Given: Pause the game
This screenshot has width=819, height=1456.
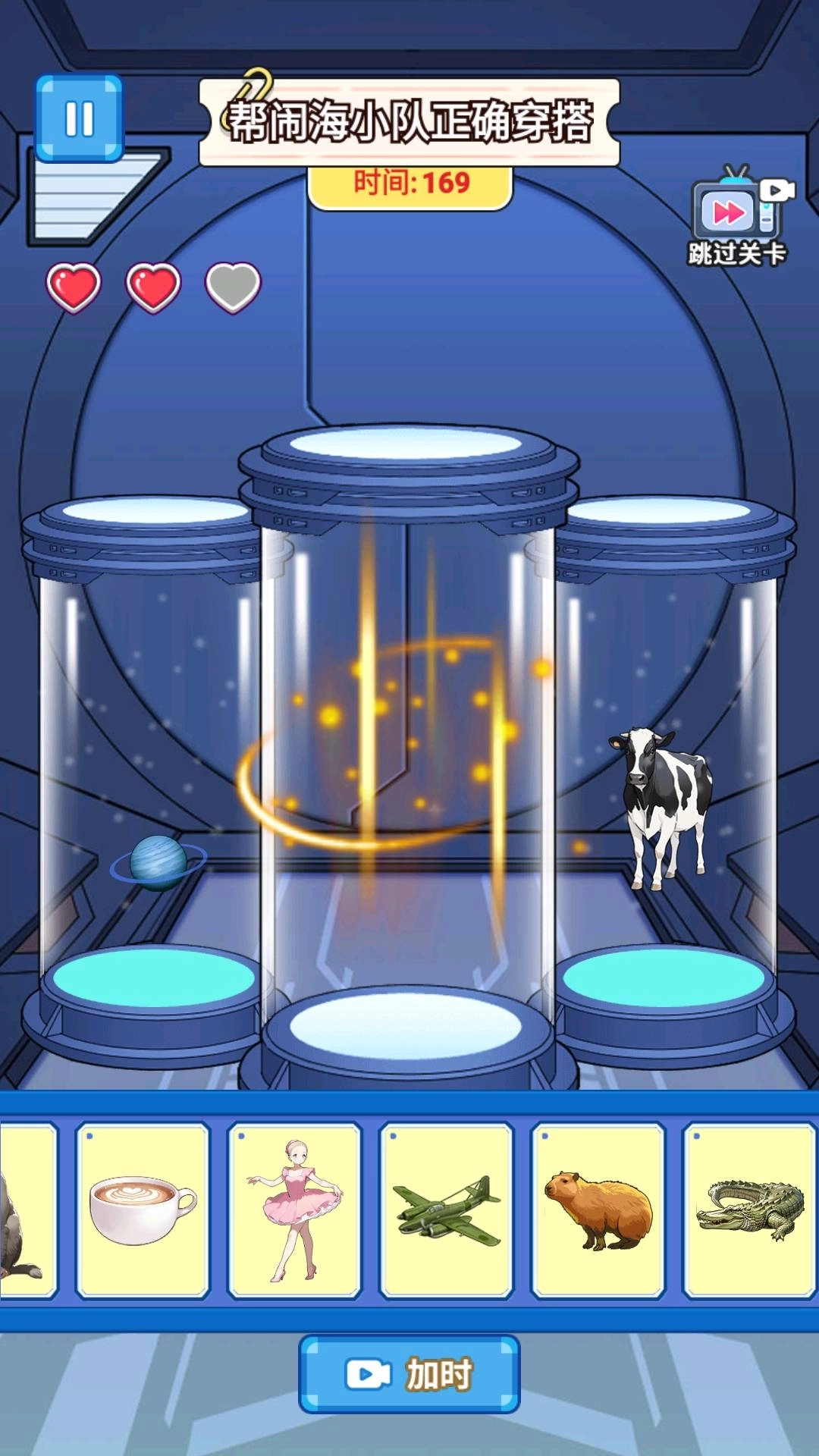Looking at the screenshot, I should click(x=79, y=118).
